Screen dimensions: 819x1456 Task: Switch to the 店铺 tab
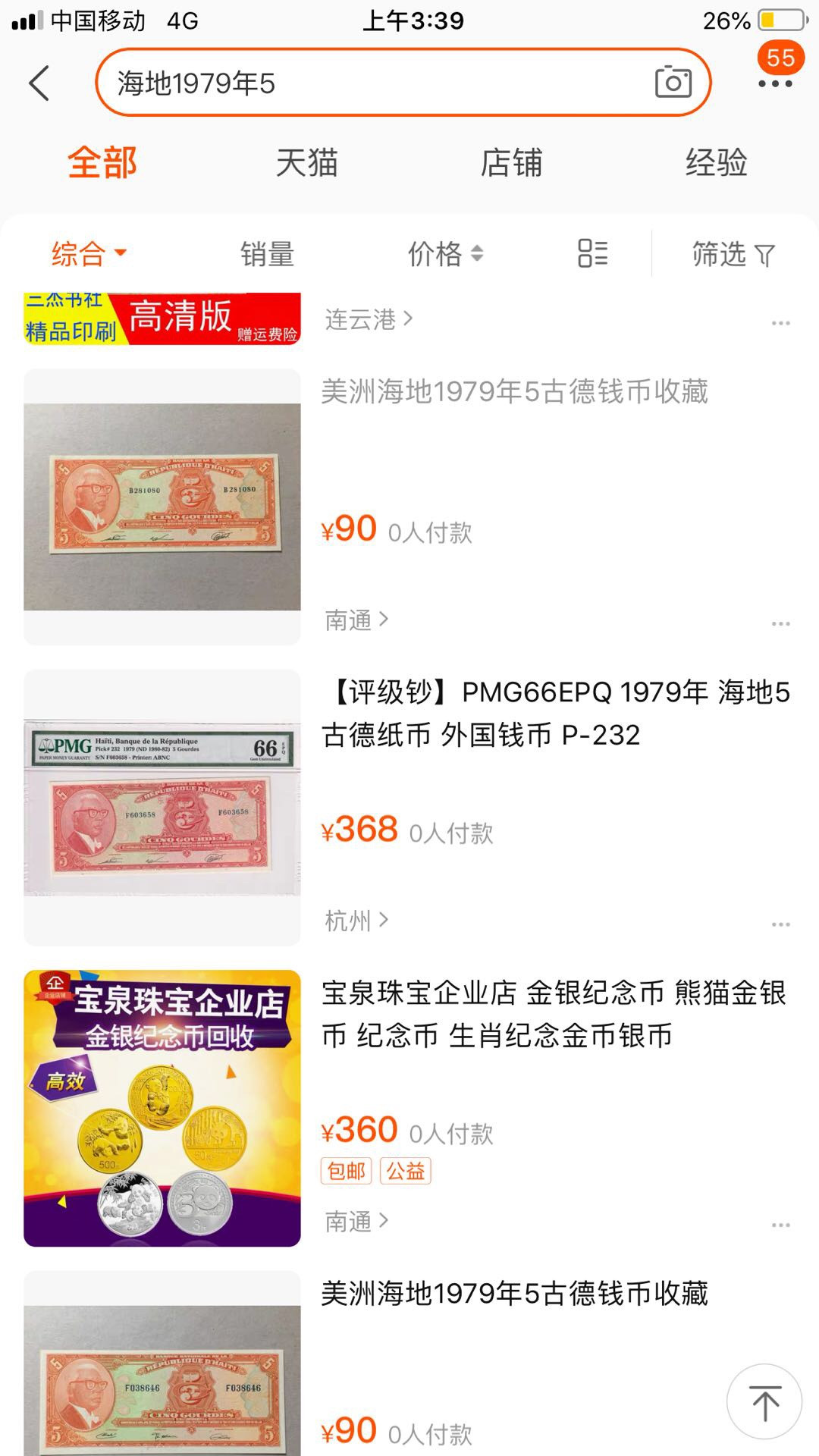pos(511,163)
